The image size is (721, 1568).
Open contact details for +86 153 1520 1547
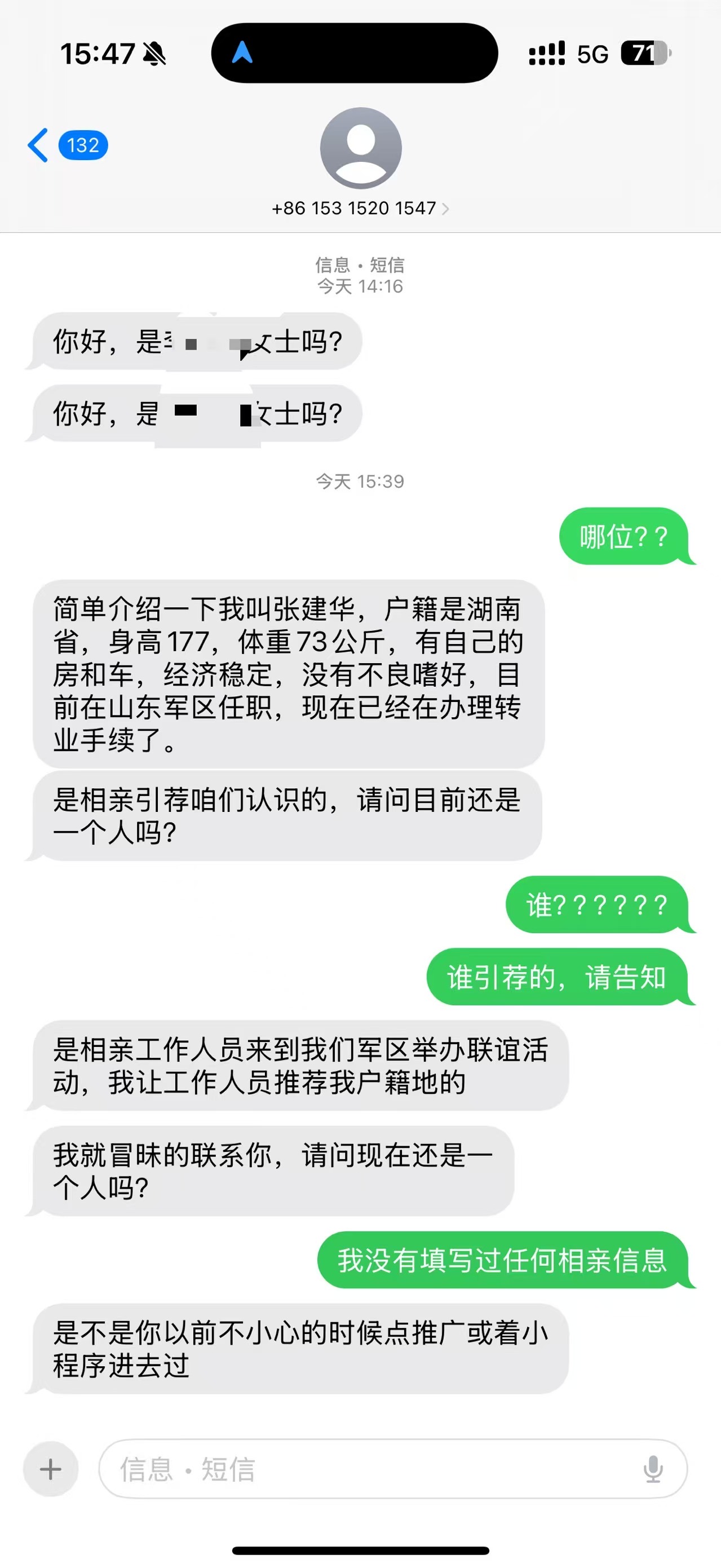360,208
